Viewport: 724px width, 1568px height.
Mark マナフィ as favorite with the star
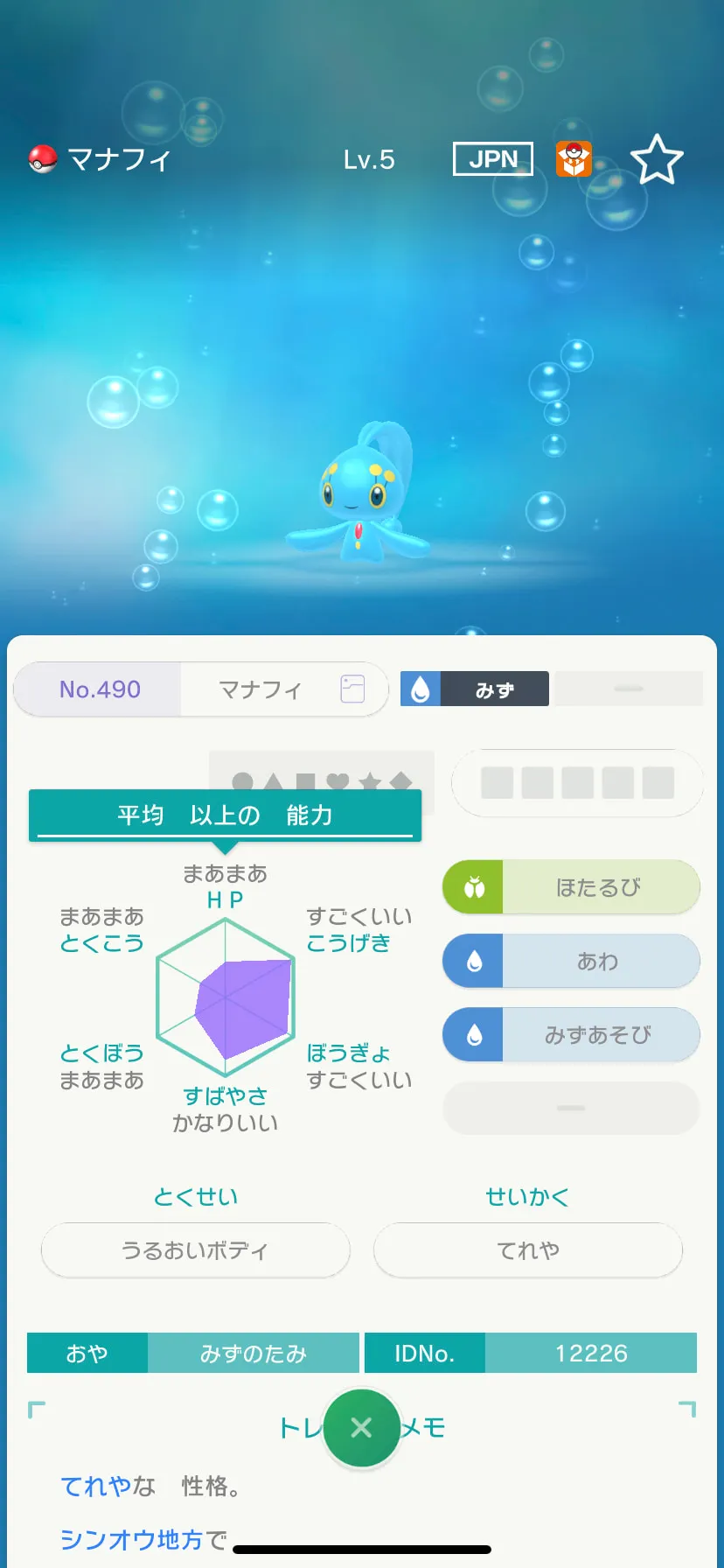pyautogui.click(x=656, y=159)
